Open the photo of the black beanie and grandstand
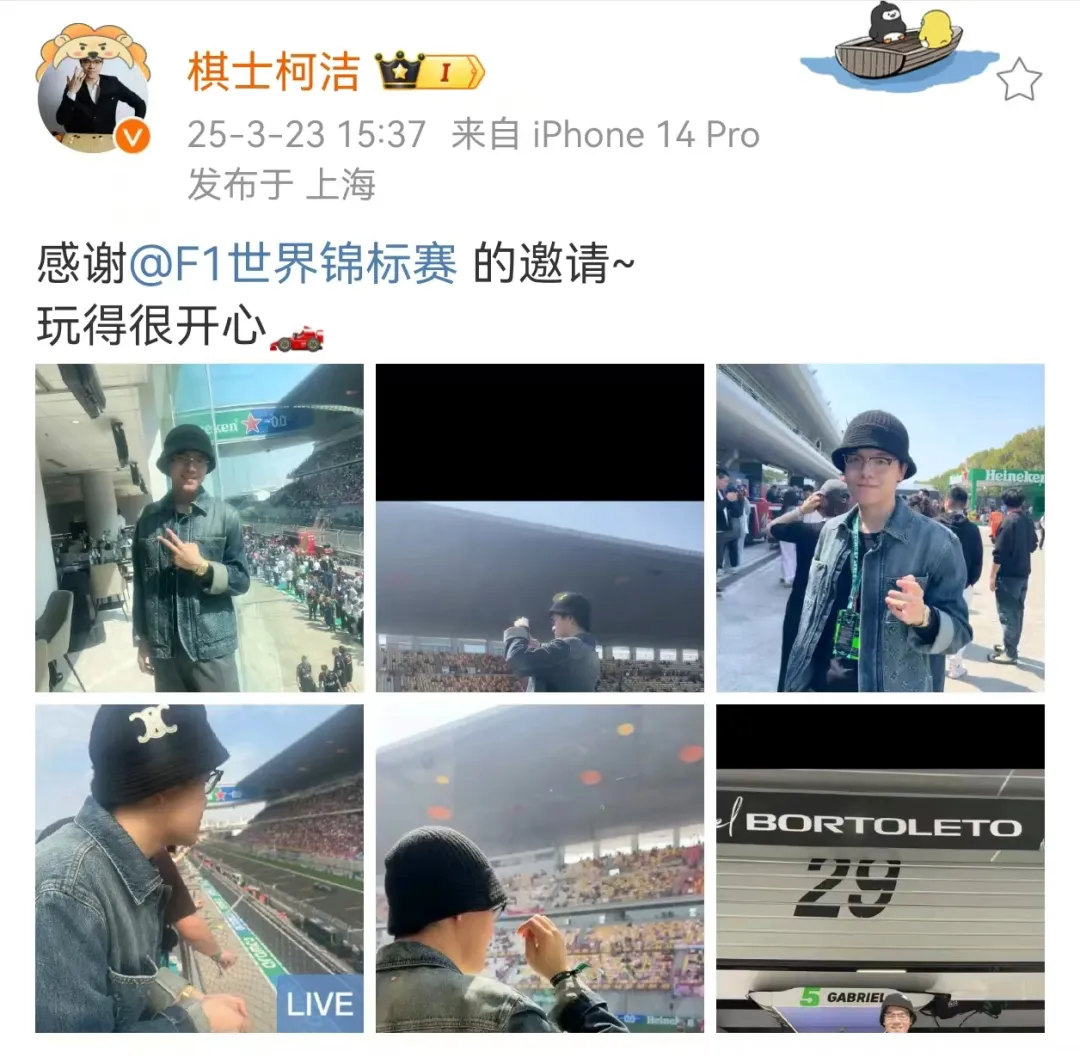1080x1057 pixels. (539, 868)
